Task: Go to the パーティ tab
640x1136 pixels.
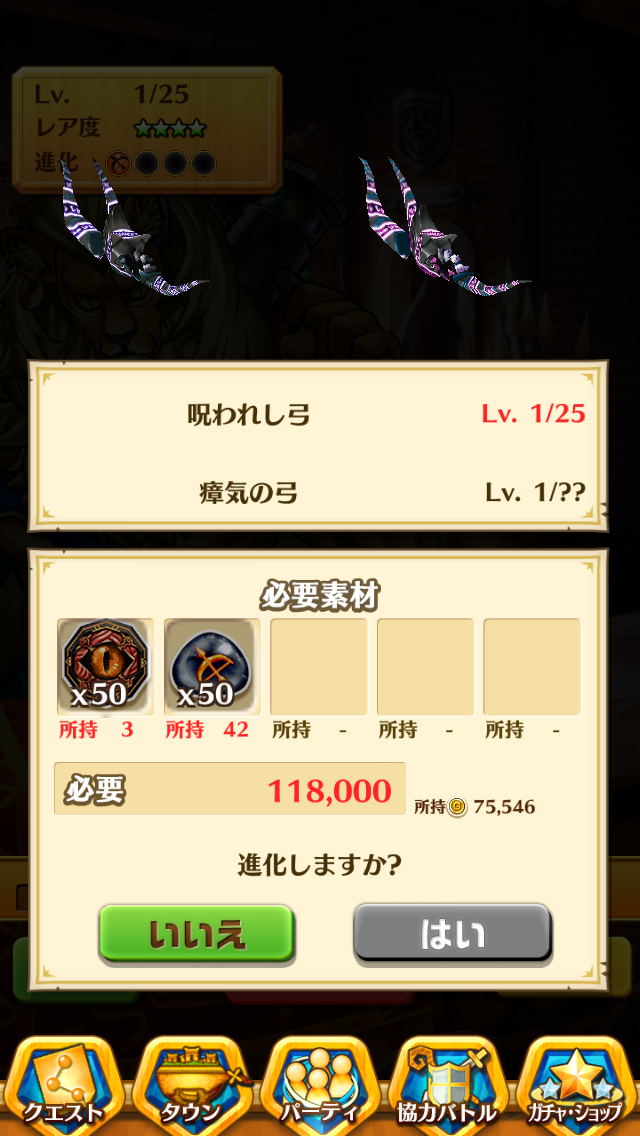Action: point(320,1086)
